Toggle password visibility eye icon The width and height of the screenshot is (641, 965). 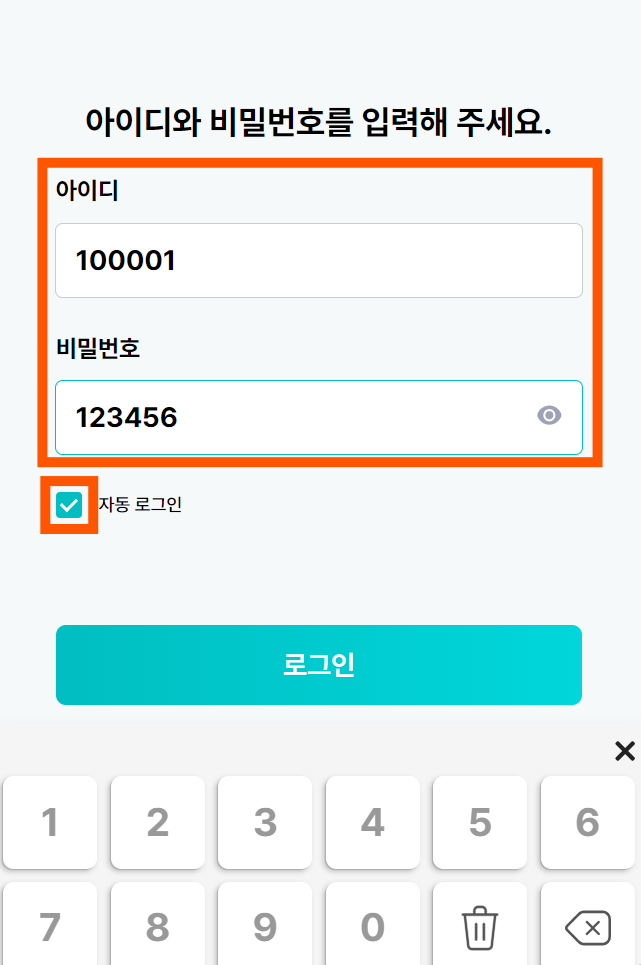point(549,416)
